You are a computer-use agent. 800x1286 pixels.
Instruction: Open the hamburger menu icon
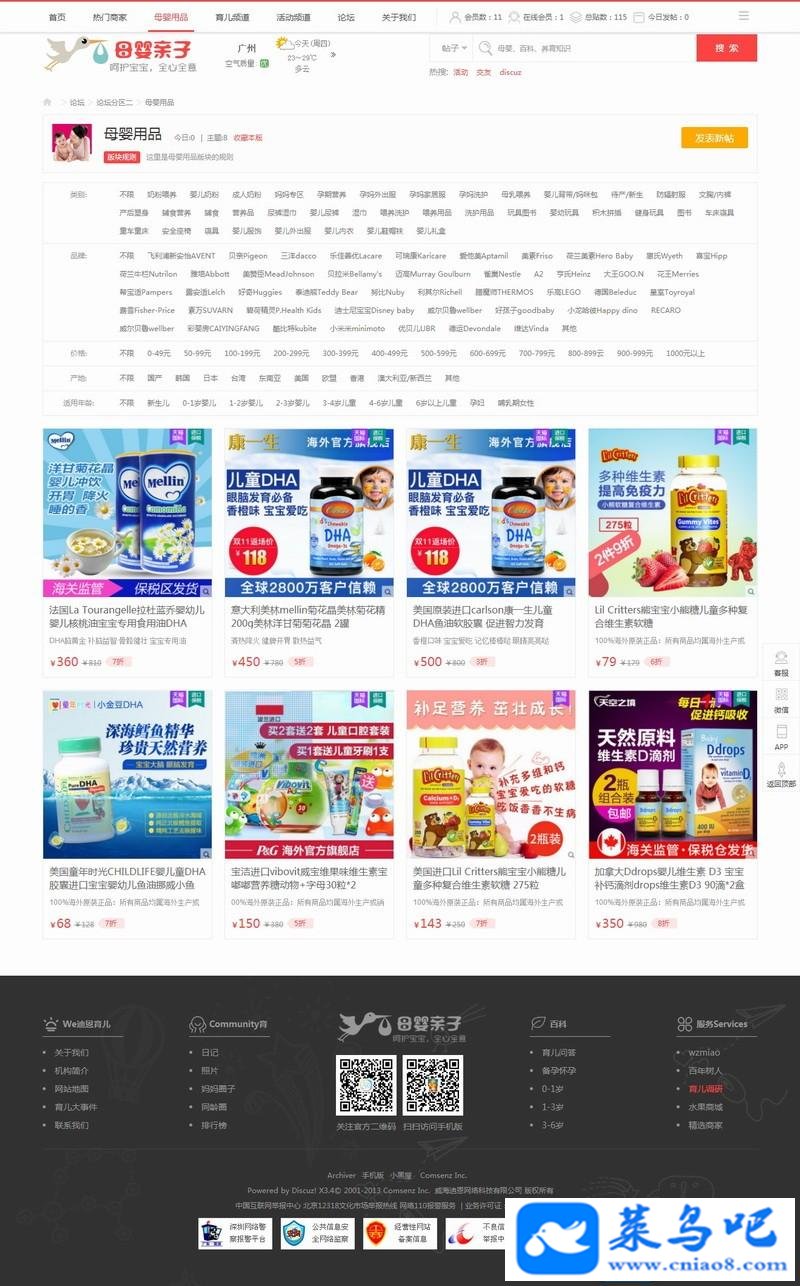(x=743, y=16)
